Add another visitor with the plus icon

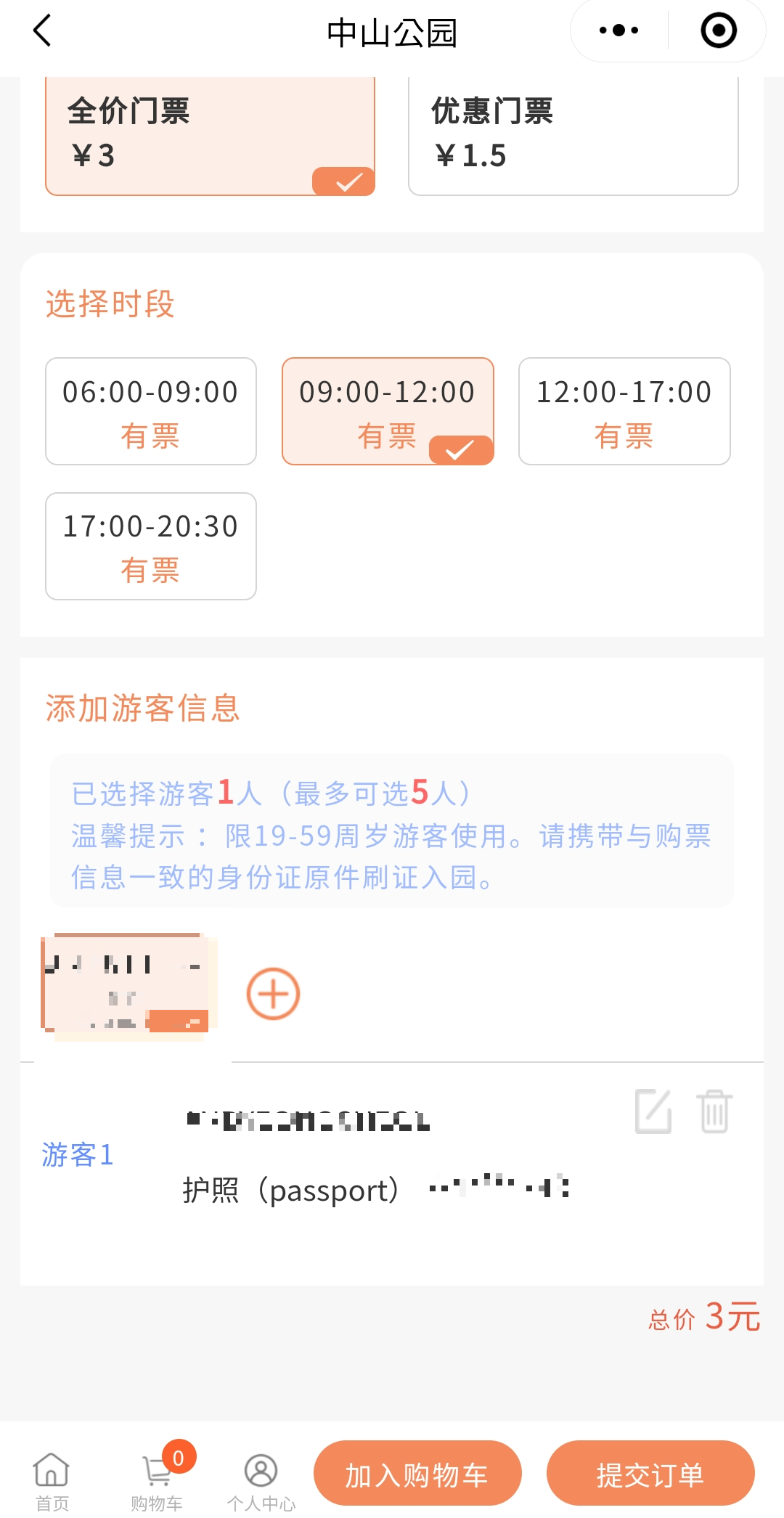[x=273, y=994]
